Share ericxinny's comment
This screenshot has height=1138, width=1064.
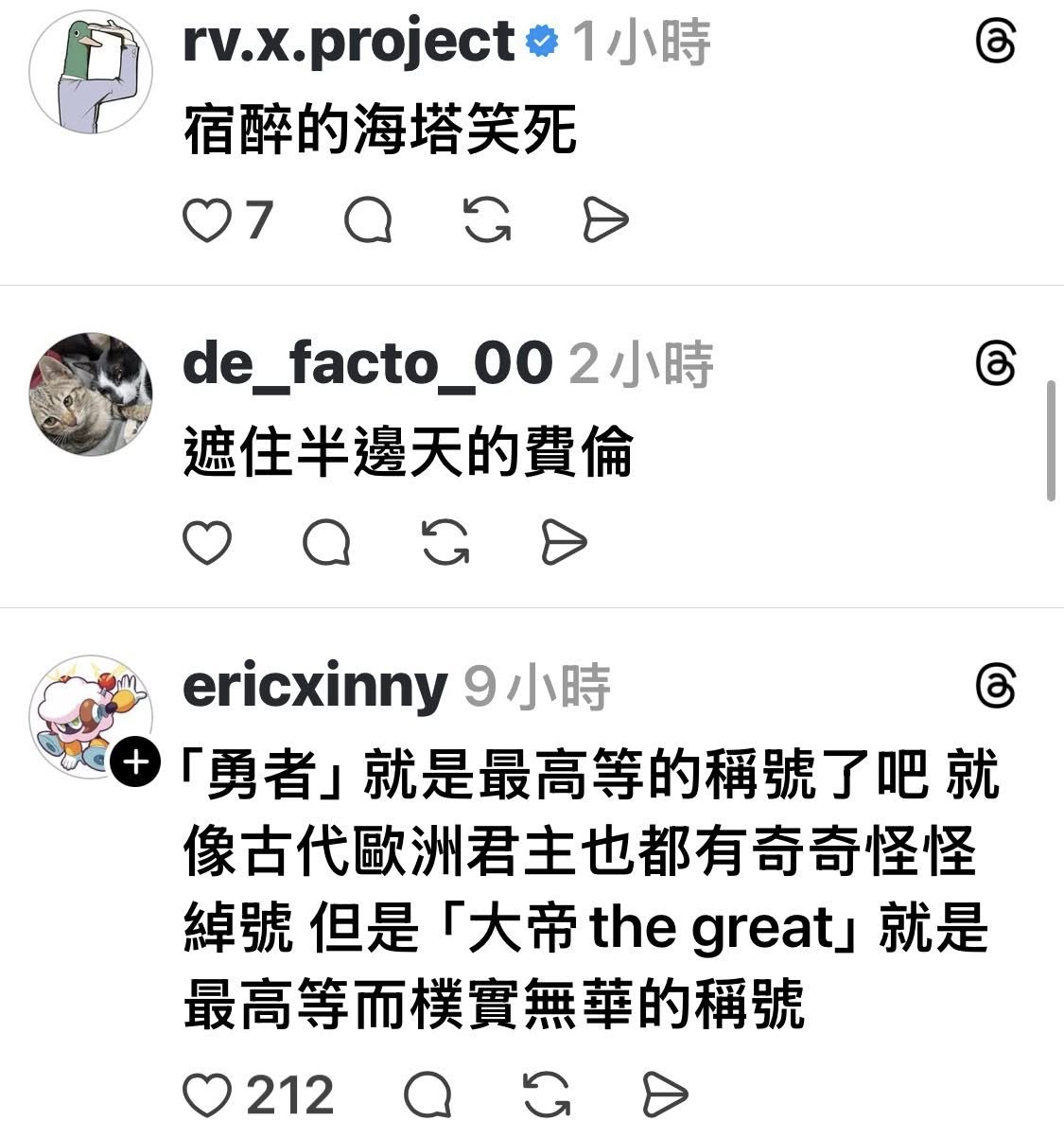point(663,1096)
